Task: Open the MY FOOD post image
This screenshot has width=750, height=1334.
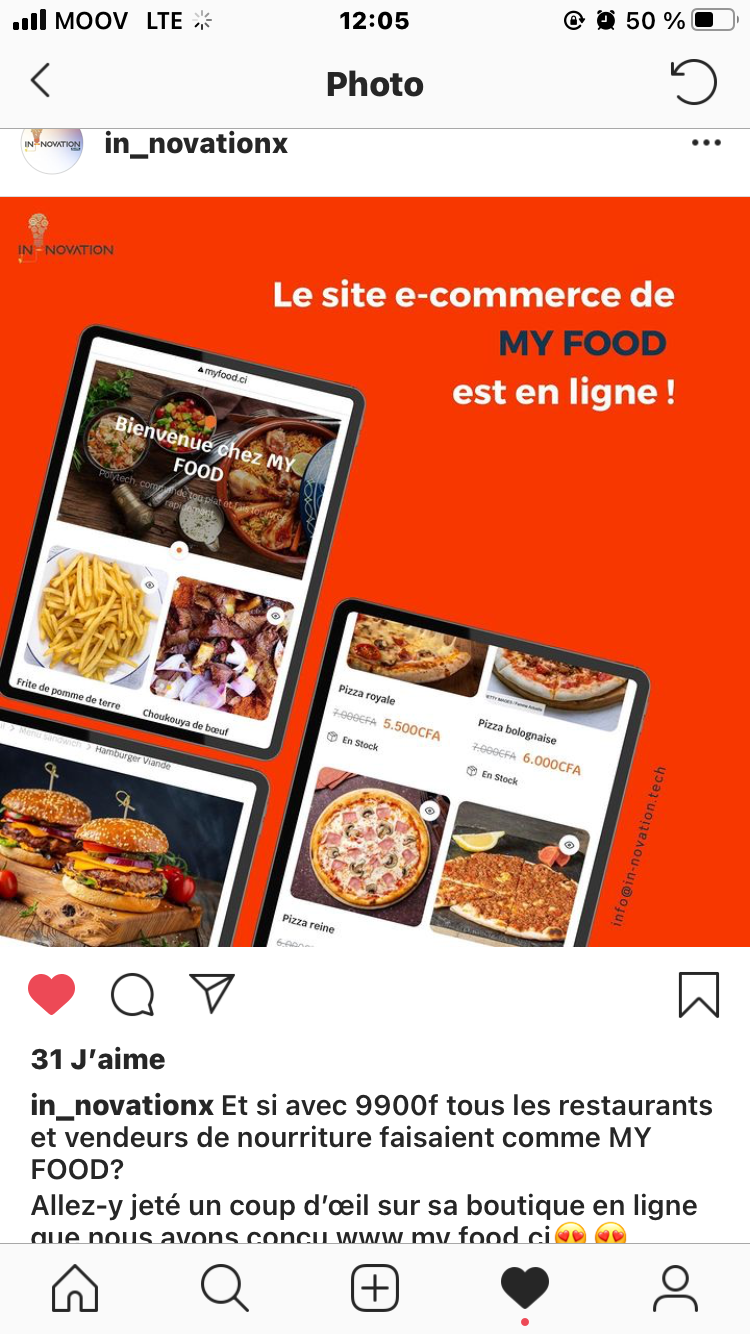Action: 375,571
